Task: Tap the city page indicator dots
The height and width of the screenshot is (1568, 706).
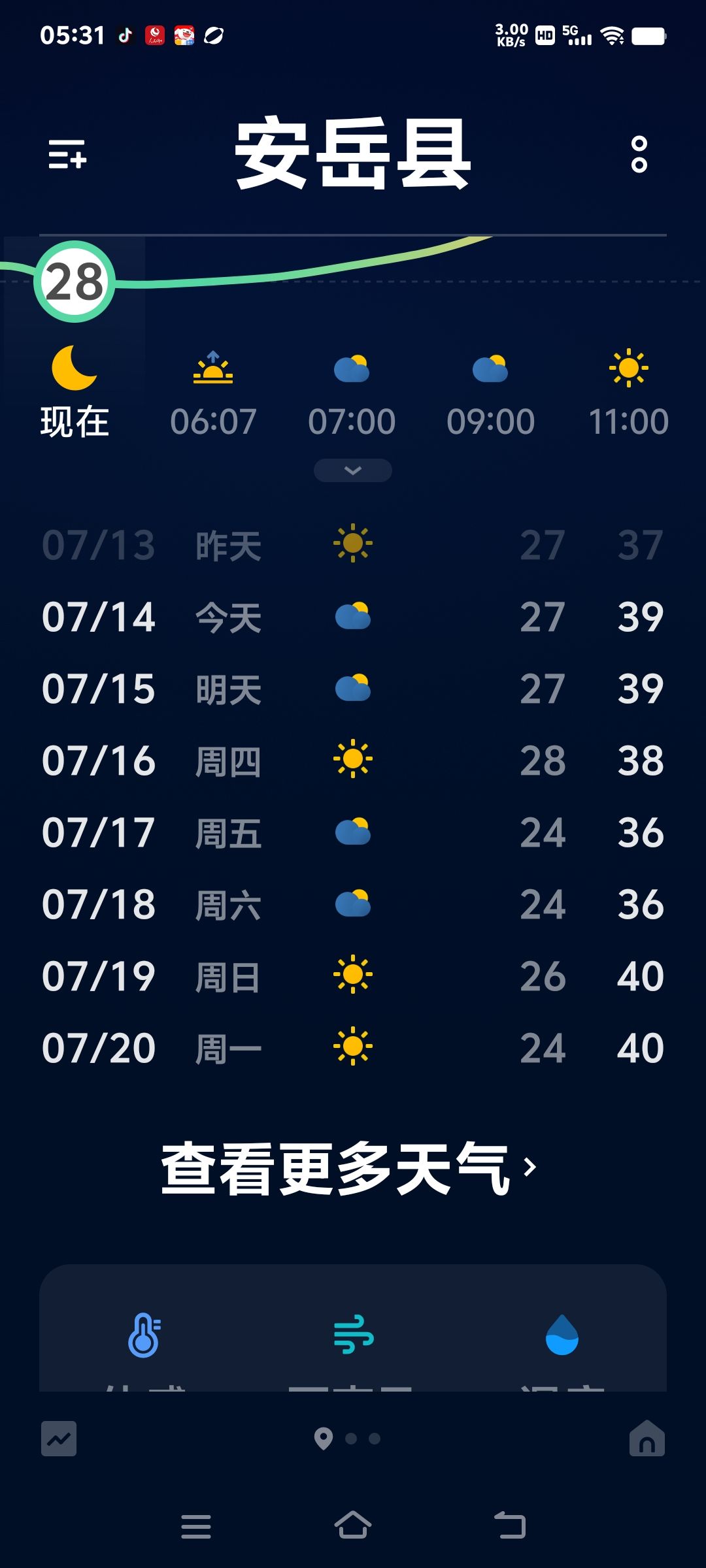Action: [348, 1439]
